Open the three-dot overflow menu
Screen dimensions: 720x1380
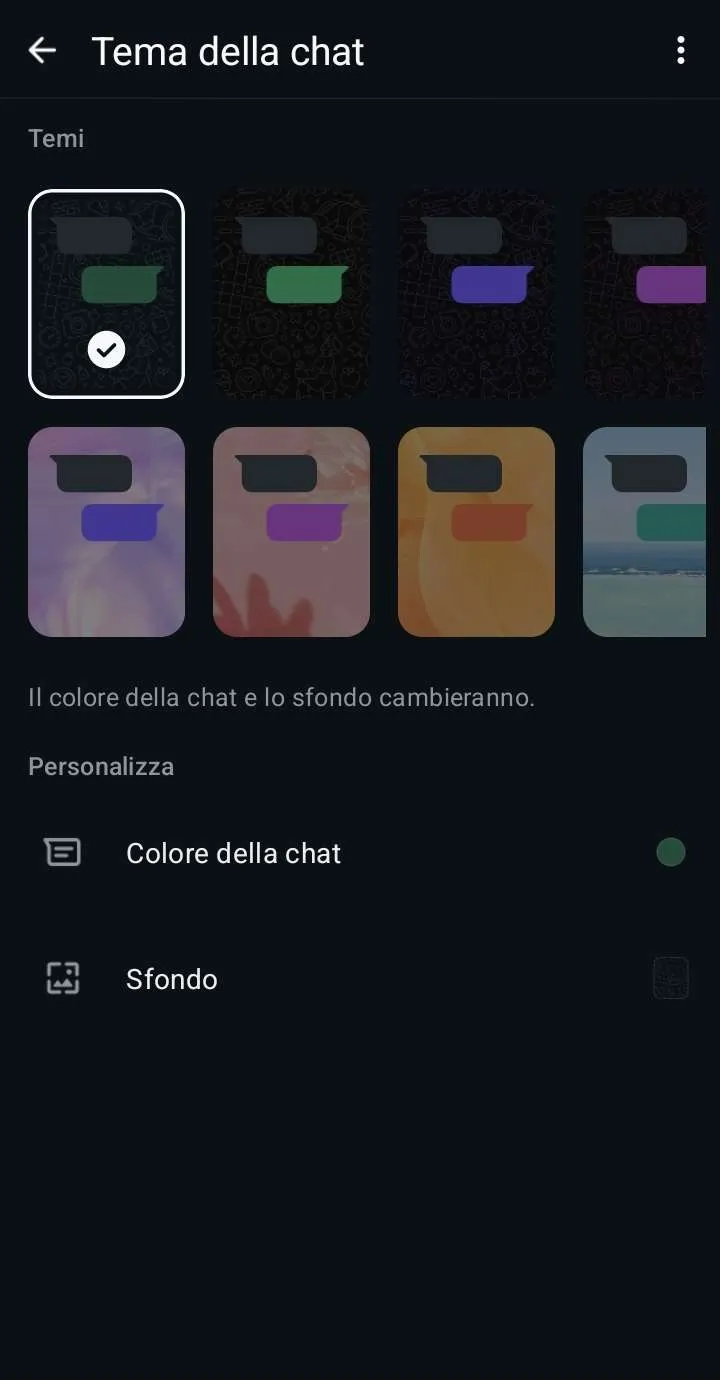click(x=681, y=51)
